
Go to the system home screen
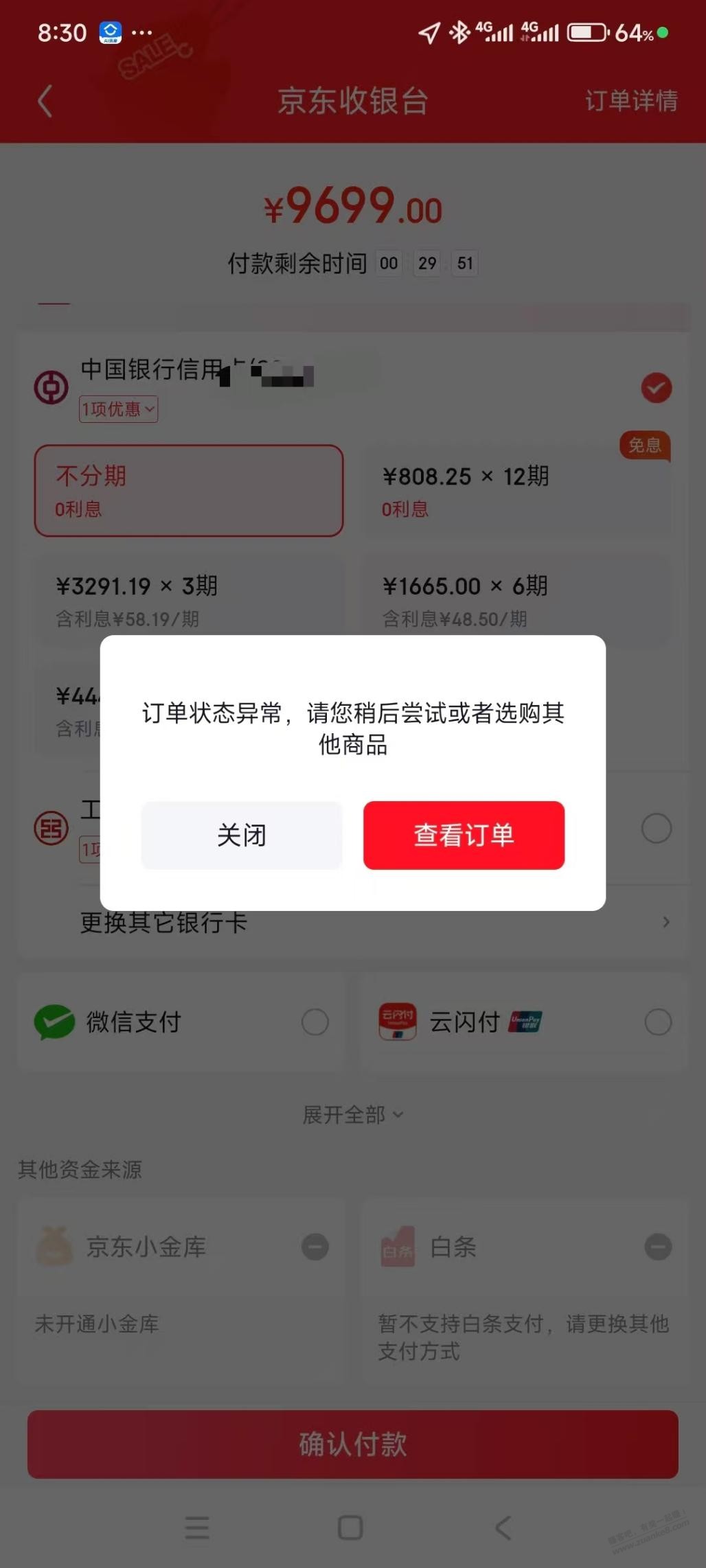click(x=350, y=1528)
